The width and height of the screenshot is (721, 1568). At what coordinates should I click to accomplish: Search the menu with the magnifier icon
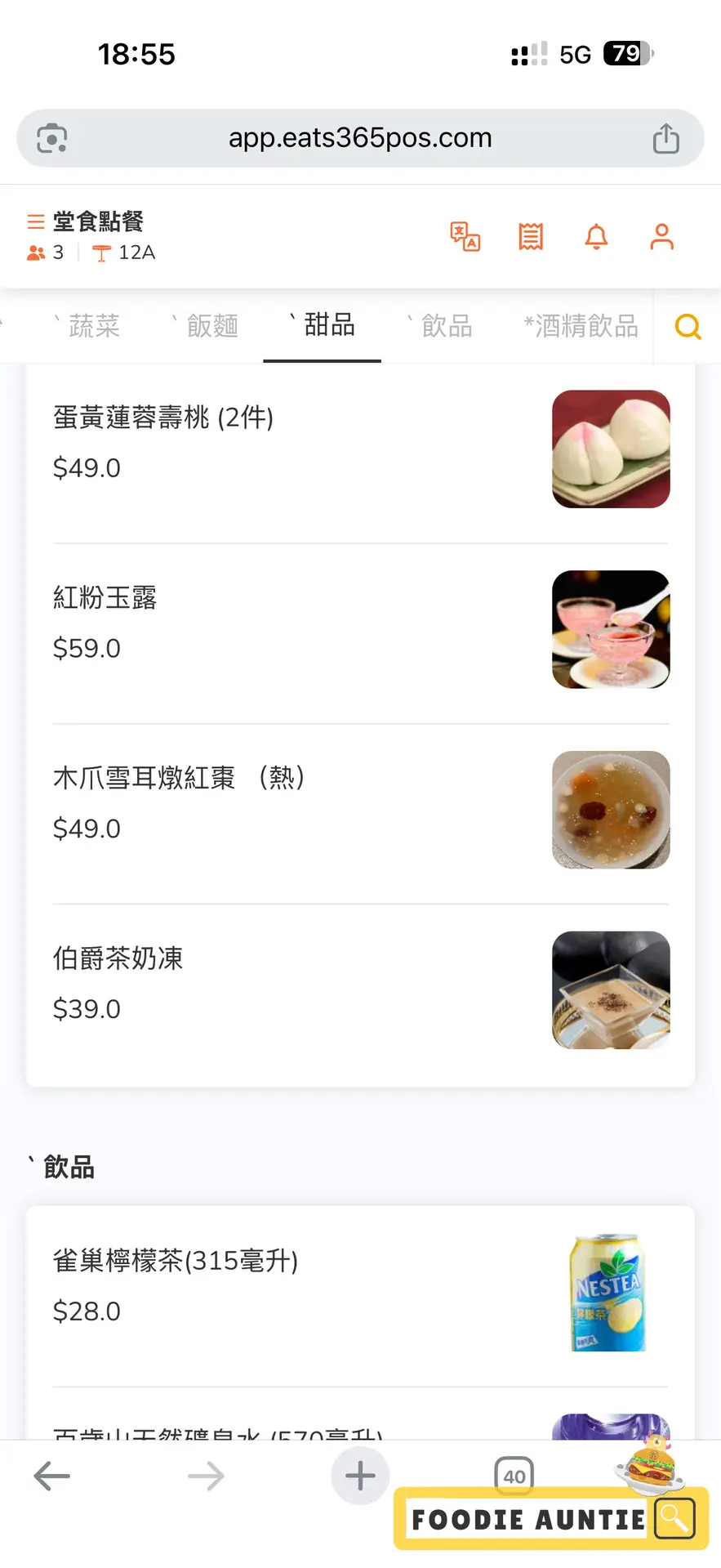click(x=688, y=327)
